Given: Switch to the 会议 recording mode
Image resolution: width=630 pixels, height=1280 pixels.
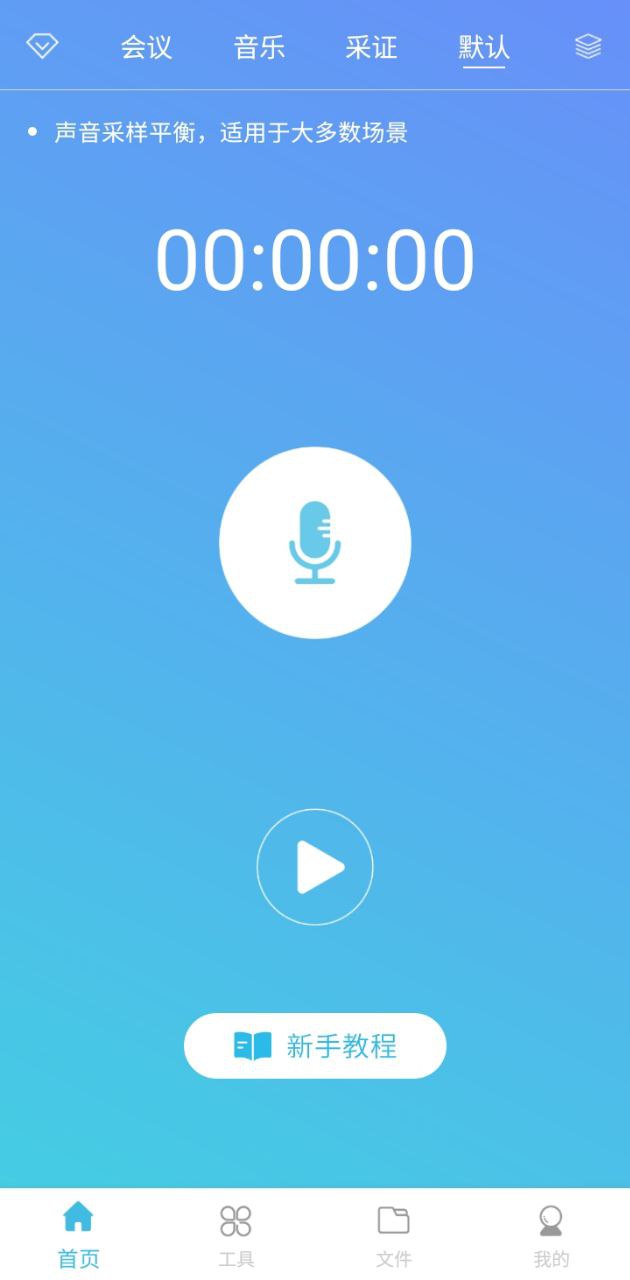Looking at the screenshot, I should pyautogui.click(x=147, y=47).
